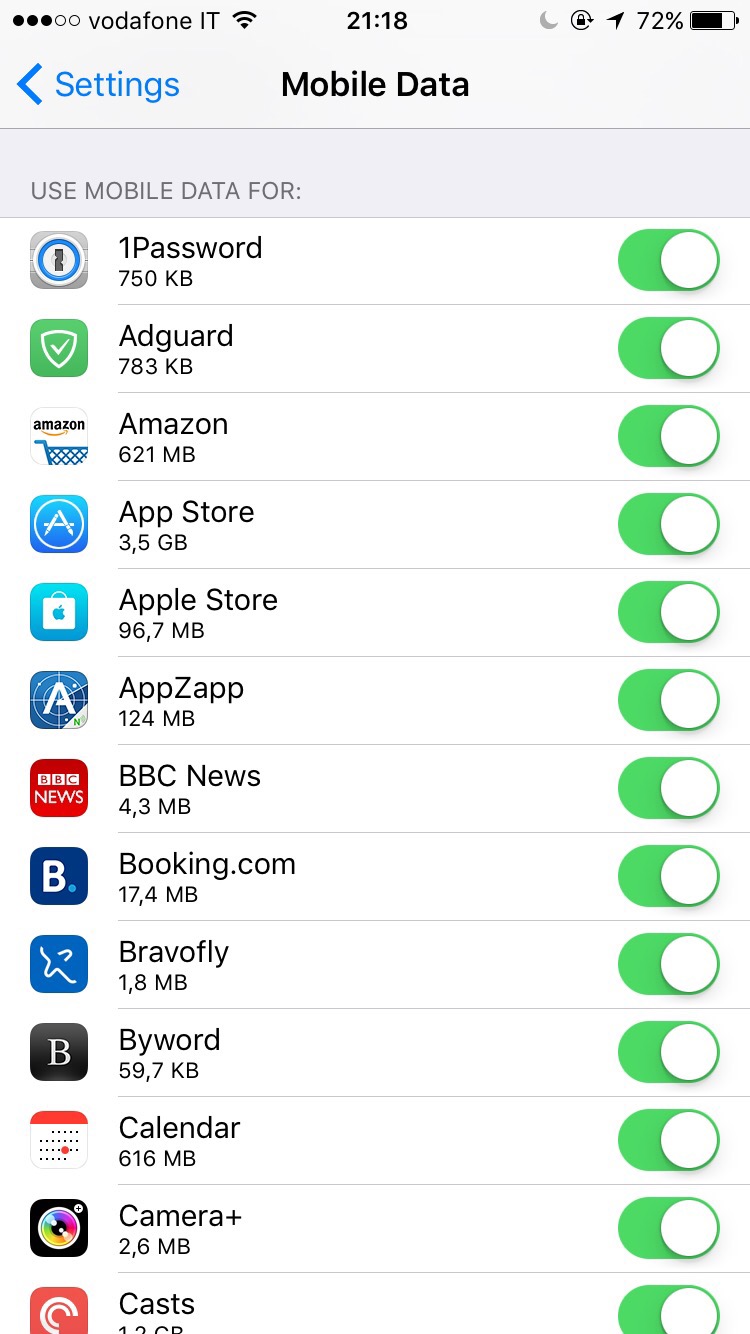Screen dimensions: 750x1334
Task: Disable mobile data for Booking.com
Action: tap(668, 877)
